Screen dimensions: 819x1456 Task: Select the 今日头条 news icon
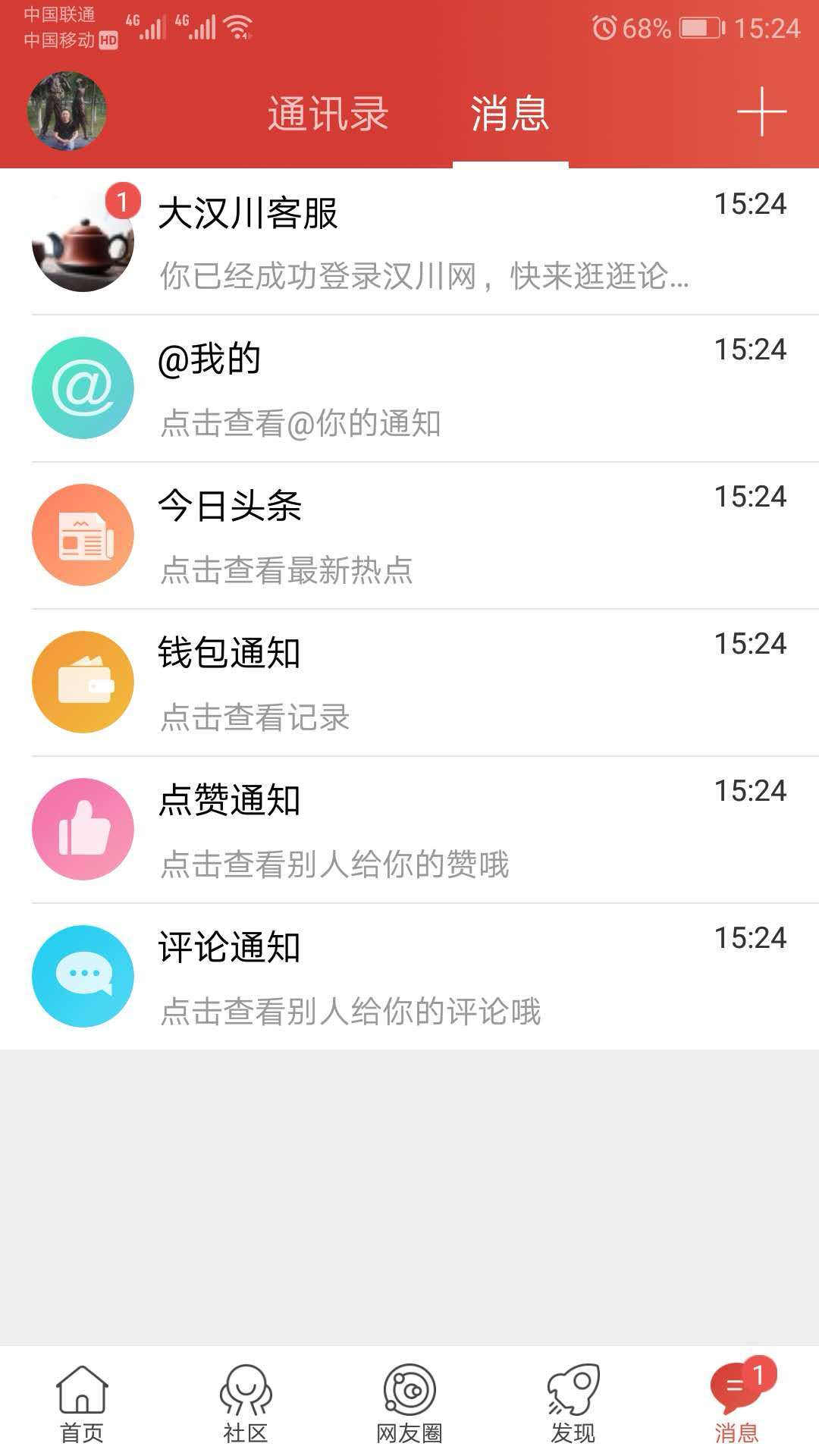tap(83, 534)
